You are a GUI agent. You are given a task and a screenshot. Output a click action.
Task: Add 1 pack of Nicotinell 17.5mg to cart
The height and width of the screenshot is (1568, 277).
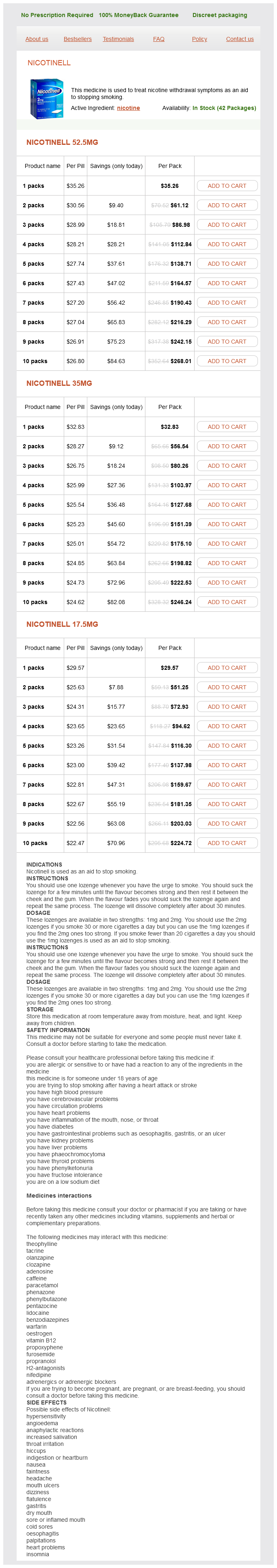click(227, 668)
